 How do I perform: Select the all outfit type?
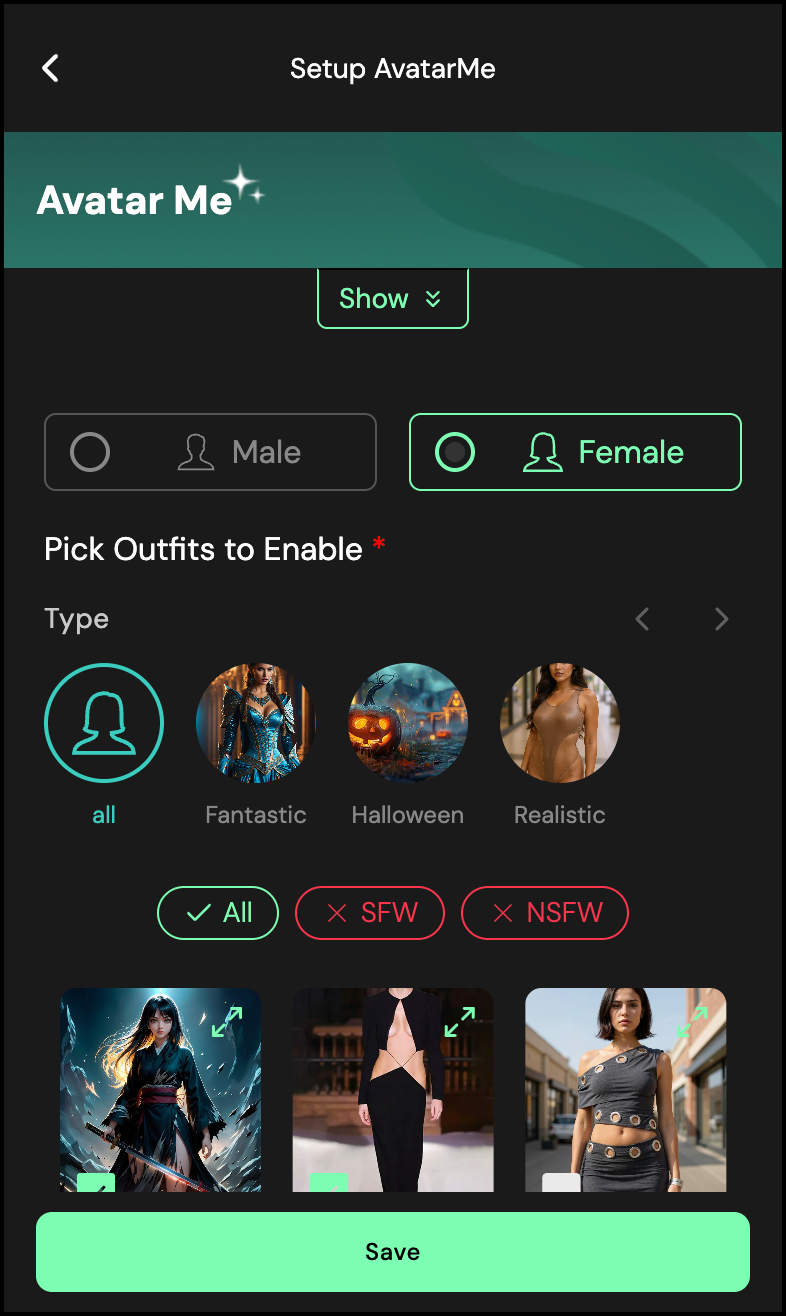104,723
